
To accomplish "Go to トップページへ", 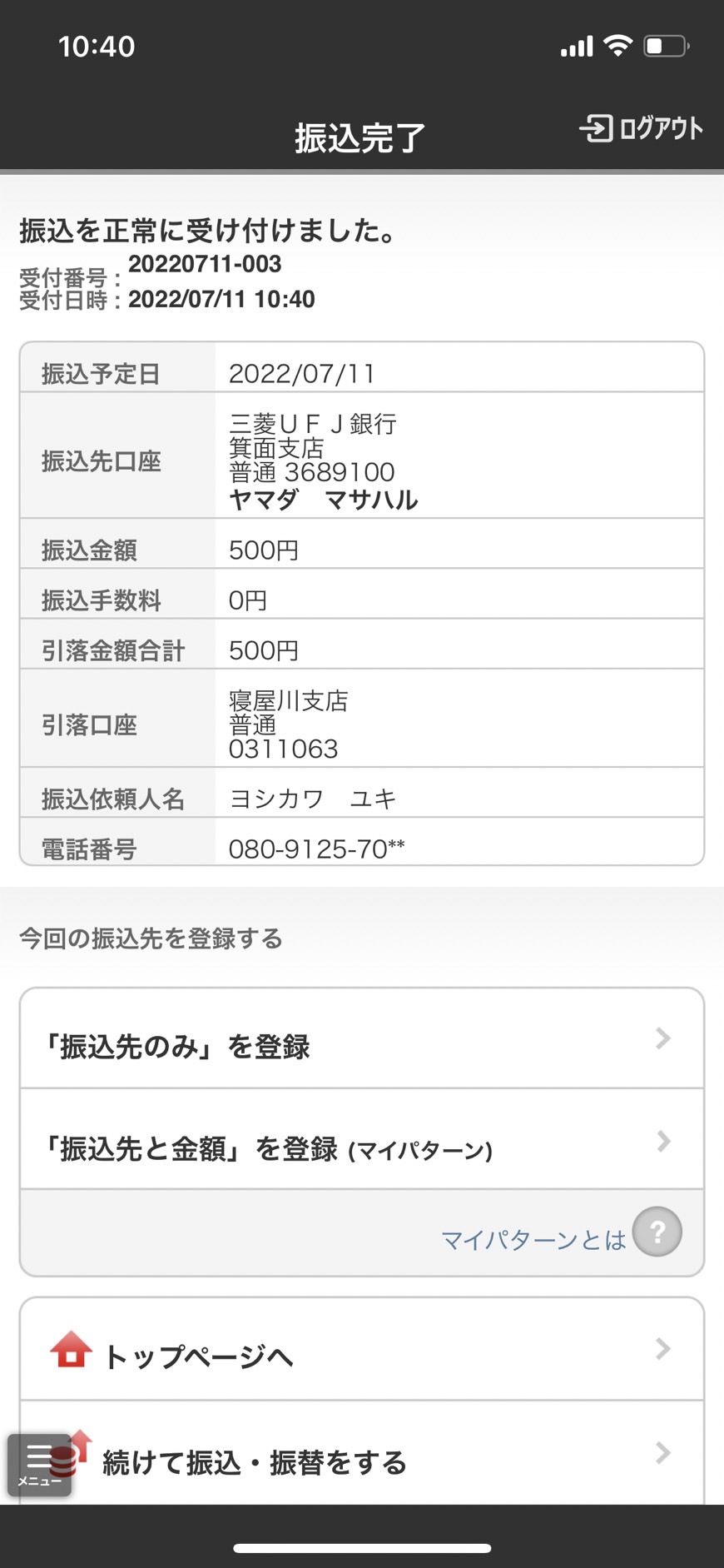I will click(x=362, y=1350).
